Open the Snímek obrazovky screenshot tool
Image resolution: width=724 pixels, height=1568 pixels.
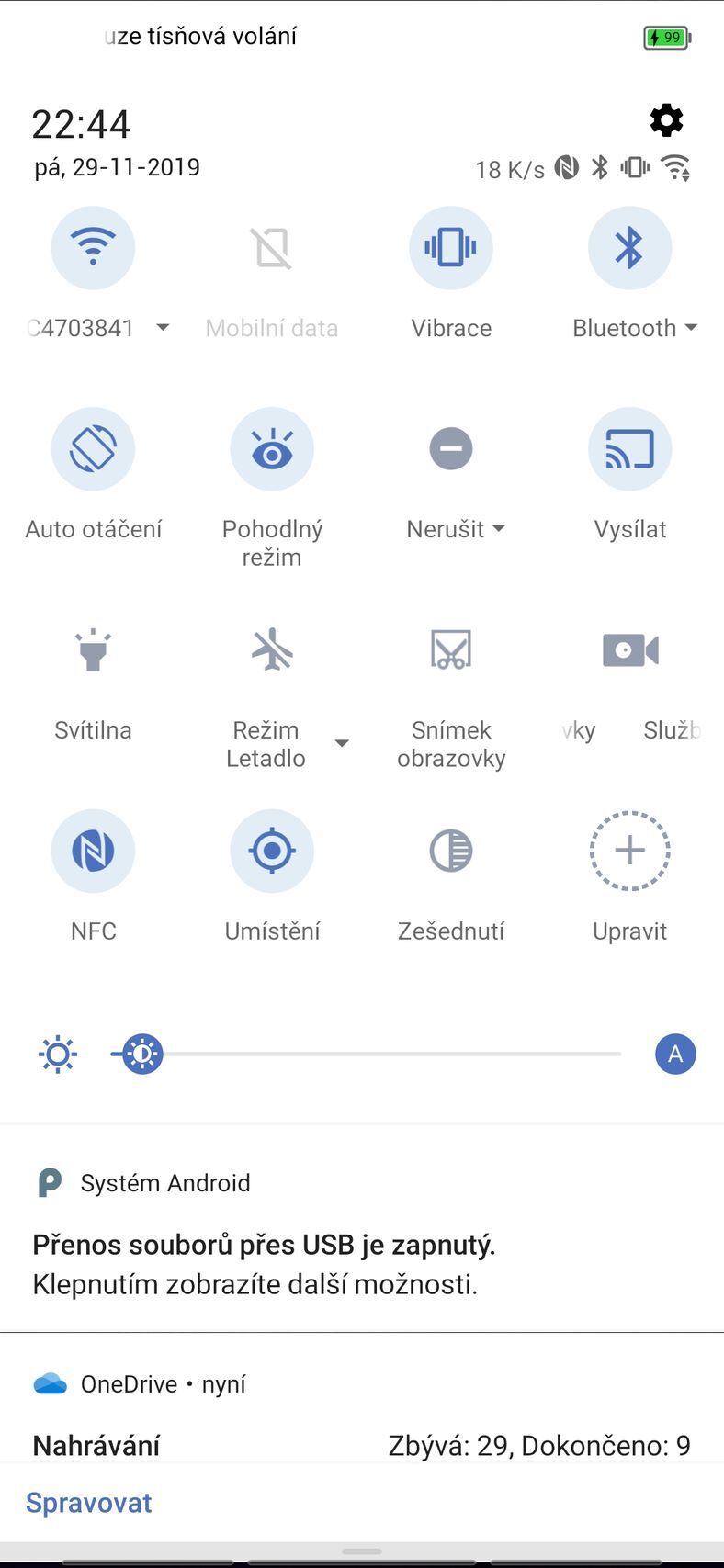(451, 649)
